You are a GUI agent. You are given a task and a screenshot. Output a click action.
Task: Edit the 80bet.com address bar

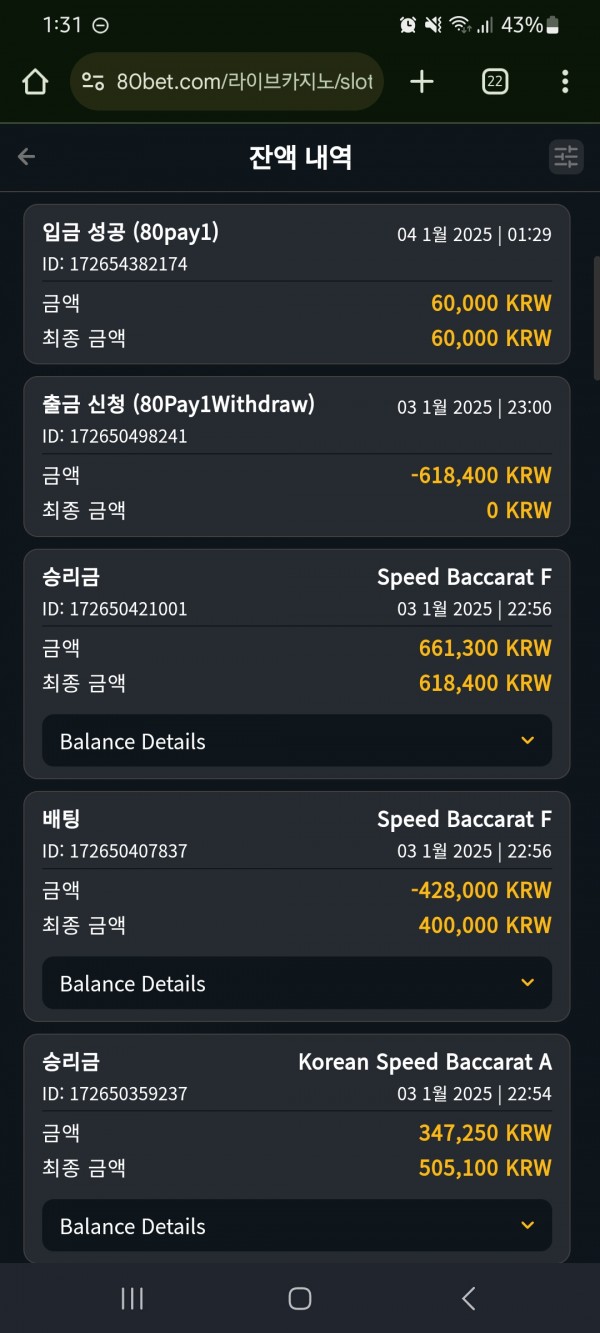pos(227,82)
